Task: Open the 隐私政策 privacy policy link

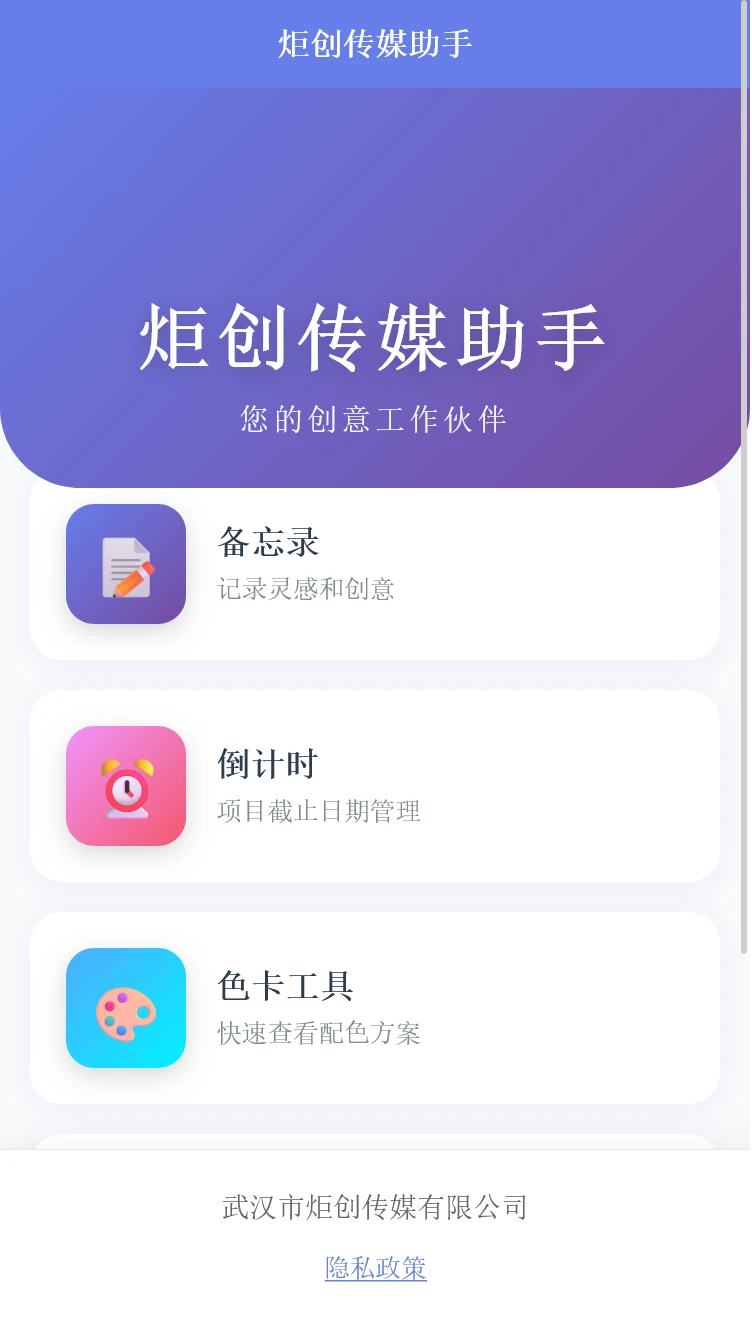Action: pyautogui.click(x=376, y=1268)
